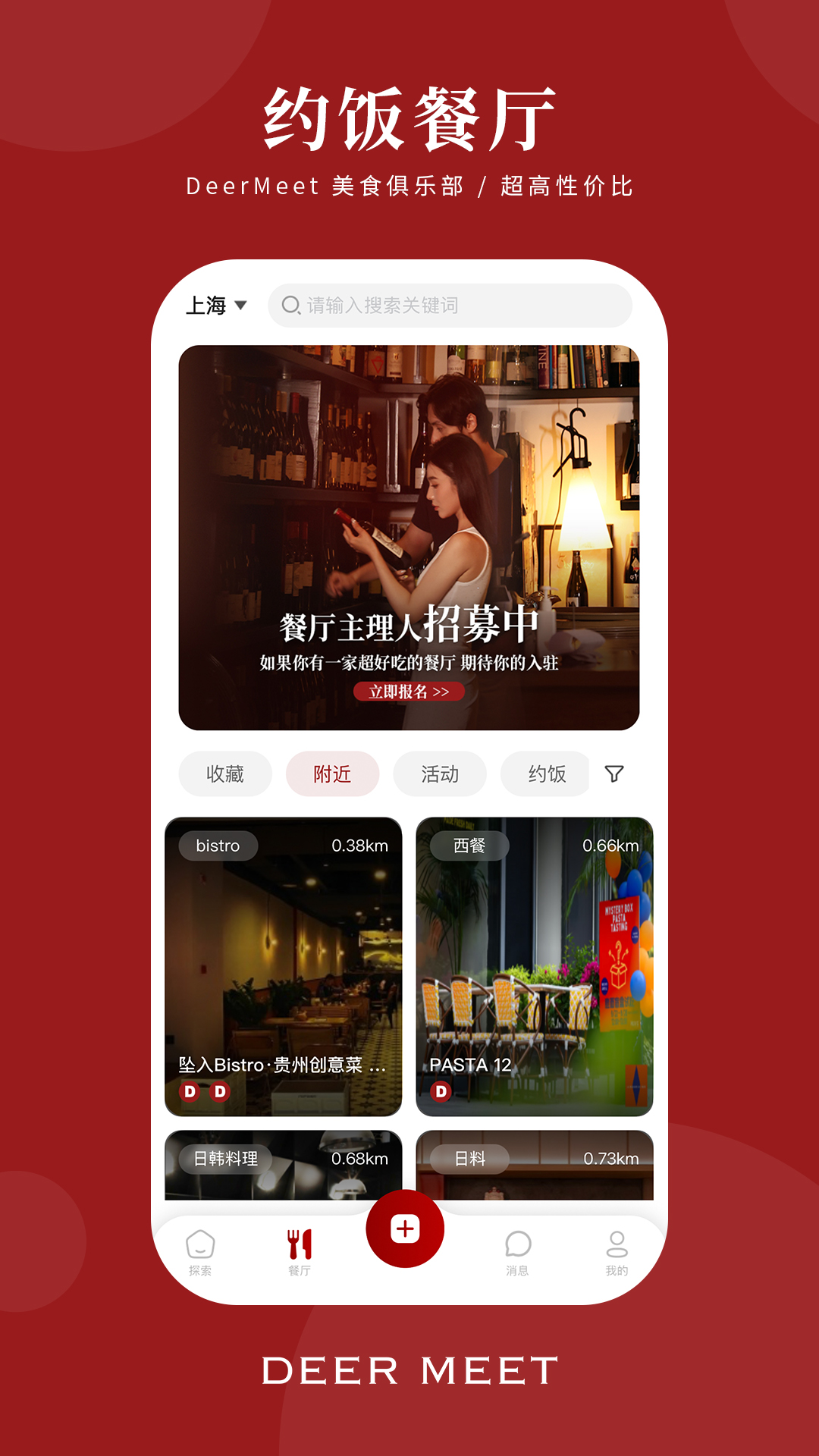The image size is (819, 1456).
Task: Tap the D badge marker on PASTA 12
Action: click(x=441, y=1092)
